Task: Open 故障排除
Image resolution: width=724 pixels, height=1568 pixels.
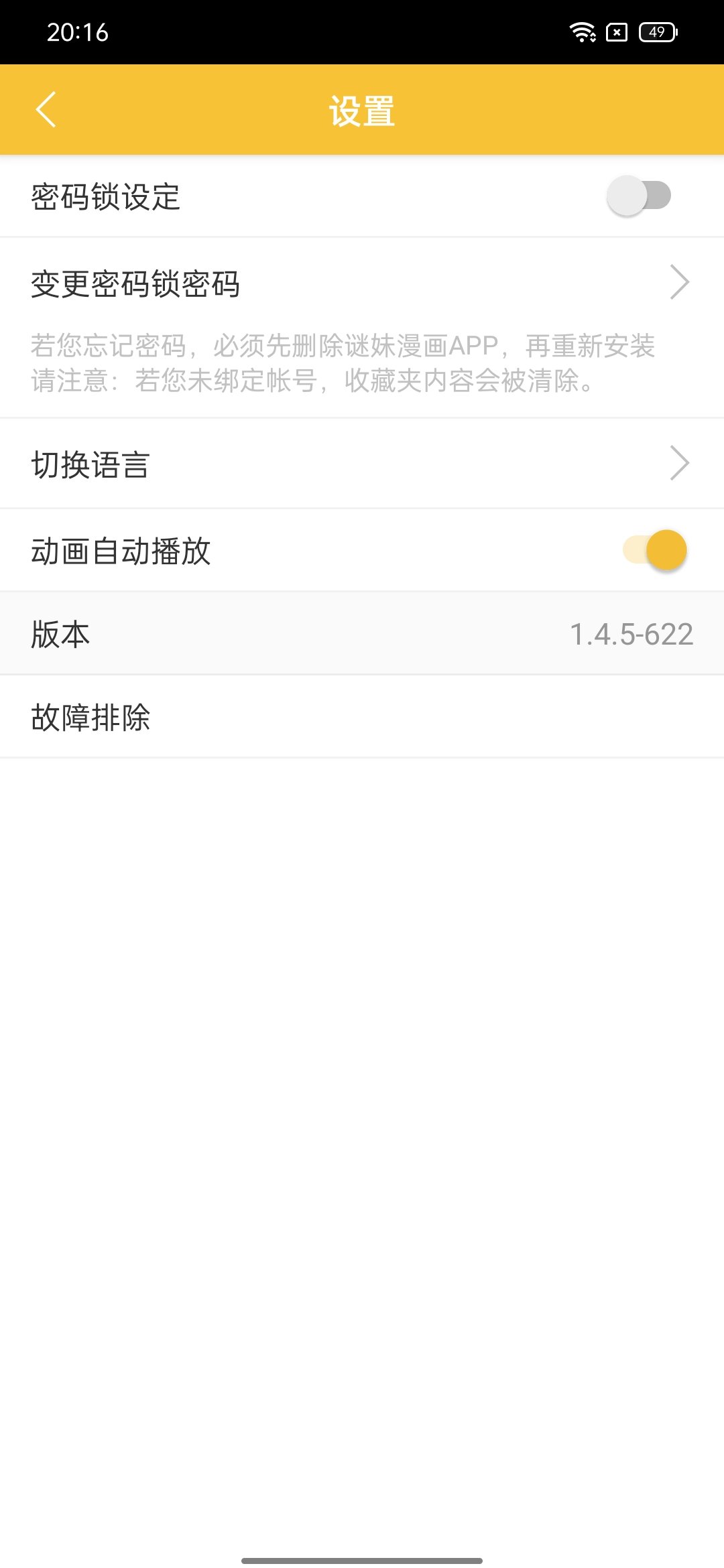Action: [362, 717]
